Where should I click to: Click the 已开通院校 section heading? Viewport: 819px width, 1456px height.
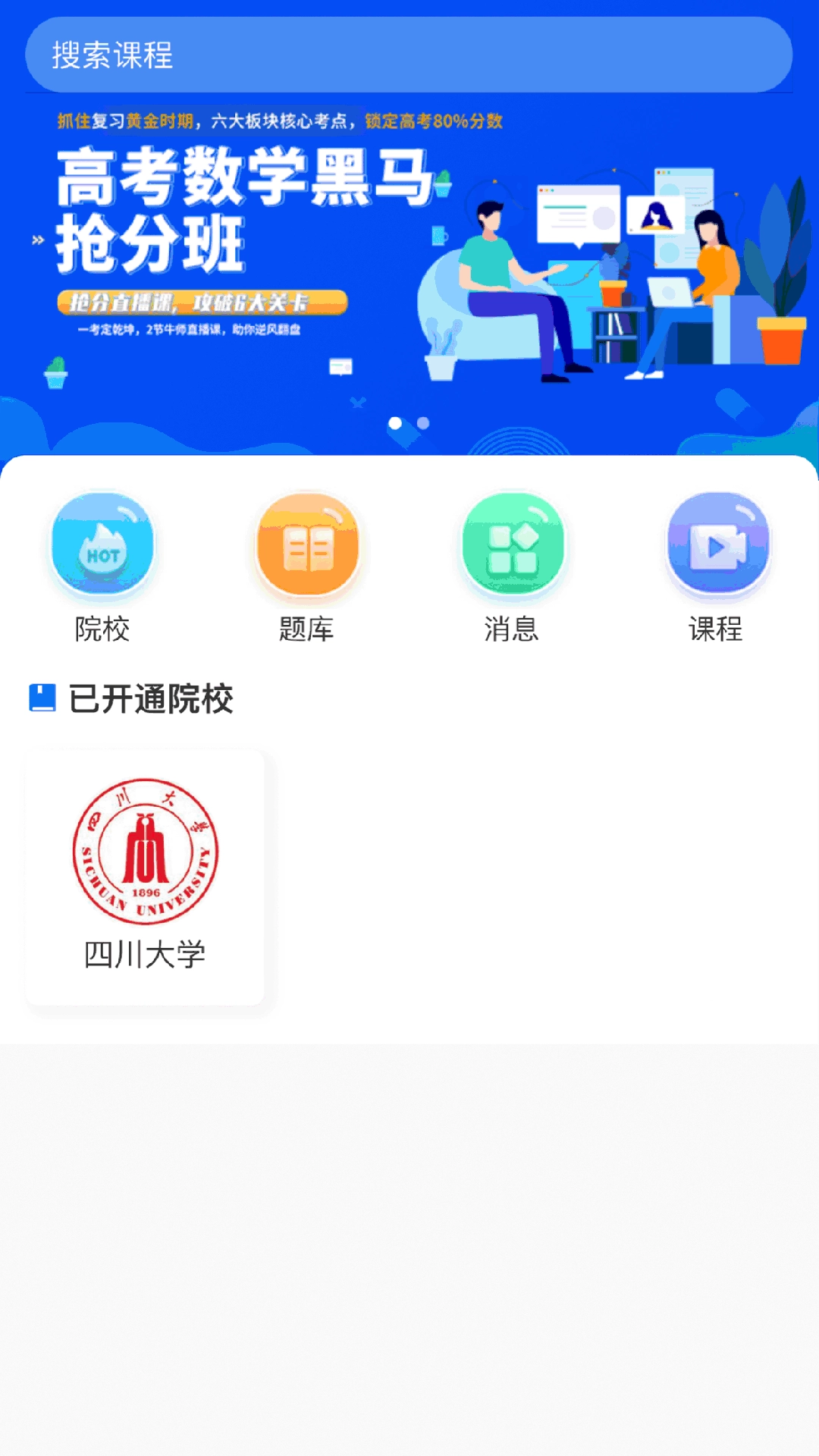click(151, 699)
